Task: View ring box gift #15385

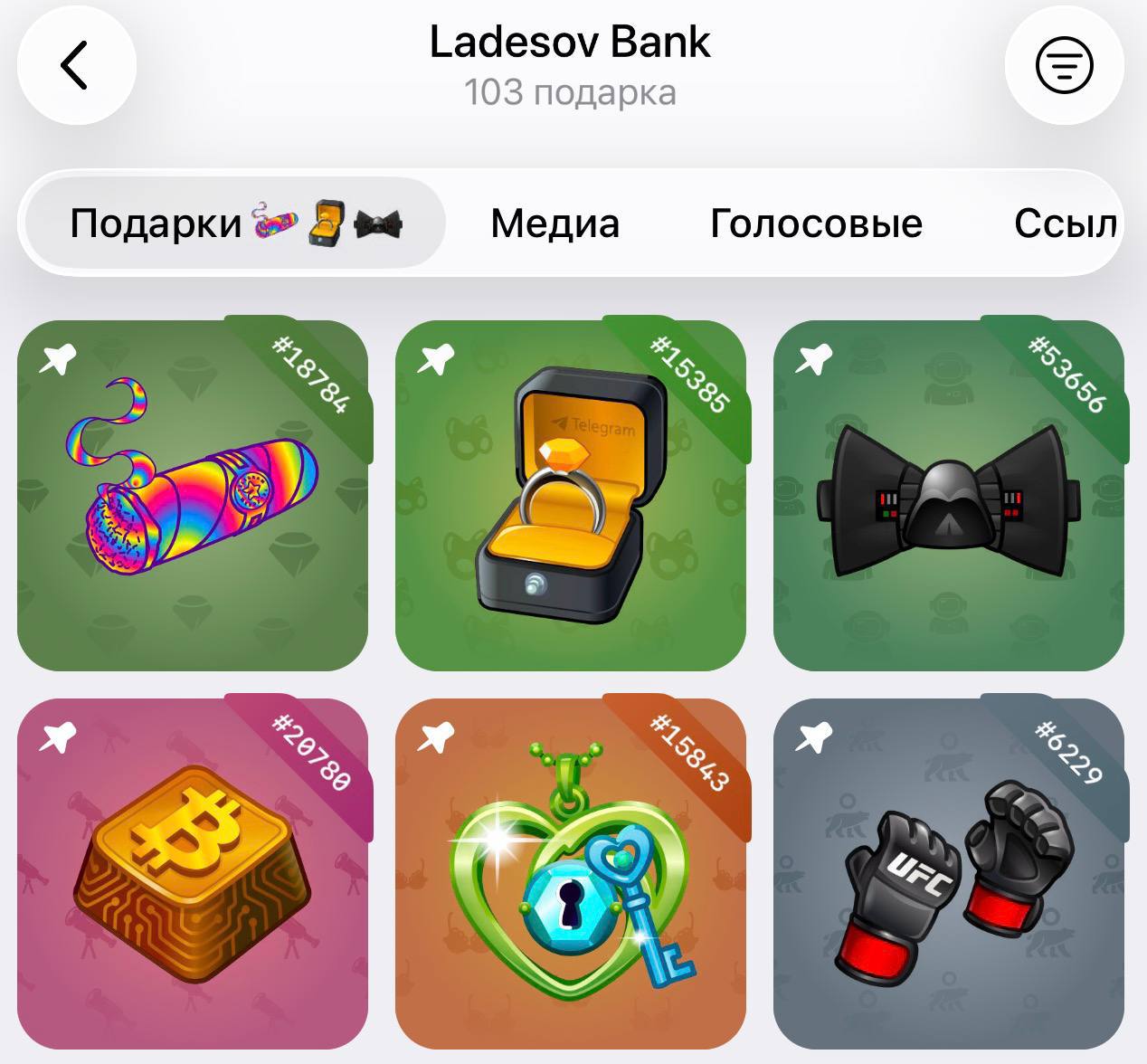Action: 571,496
